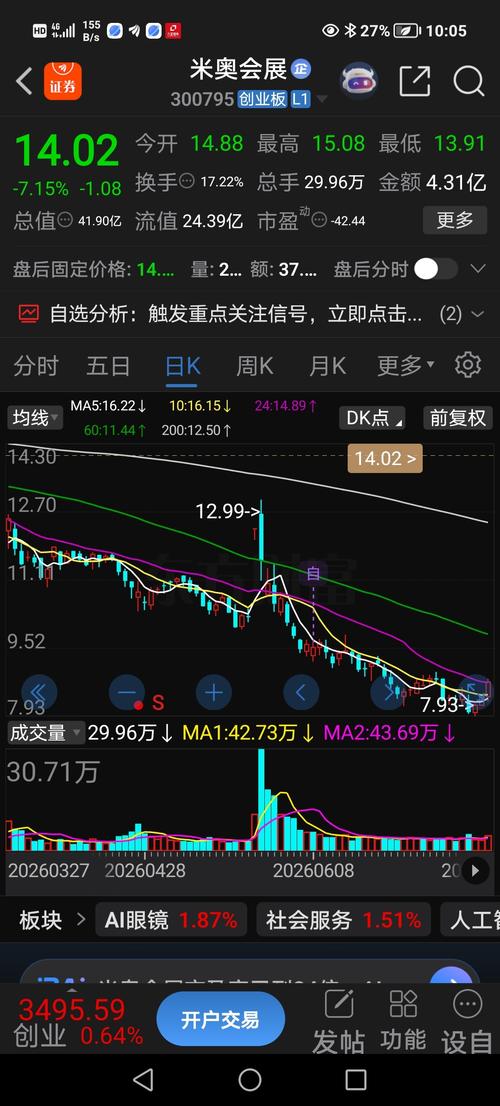Open the robot assistant icon
This screenshot has height=1106, width=500.
point(359,81)
